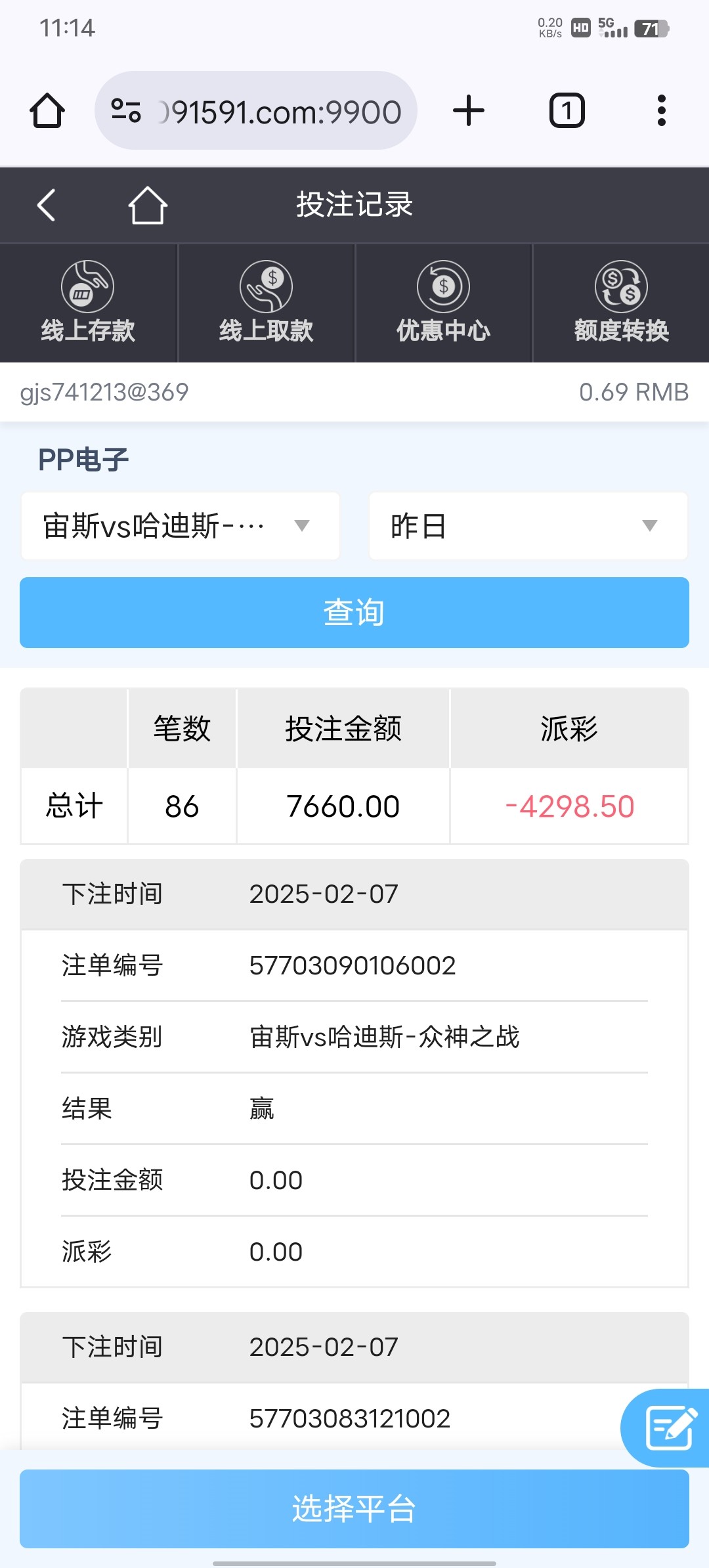Open 优惠中心 promotions center
Image resolution: width=709 pixels, height=1568 pixels.
(443, 303)
